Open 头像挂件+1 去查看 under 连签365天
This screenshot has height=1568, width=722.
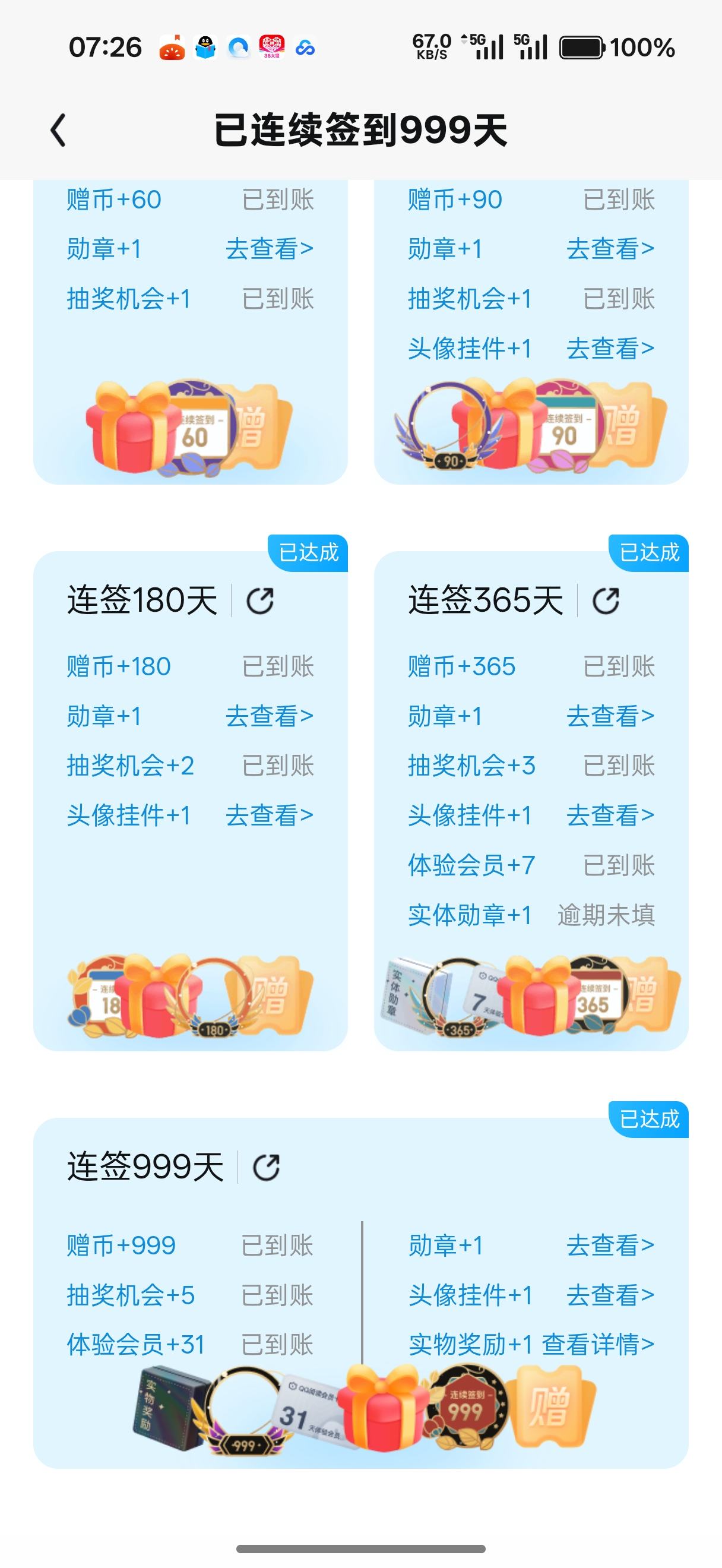[610, 815]
